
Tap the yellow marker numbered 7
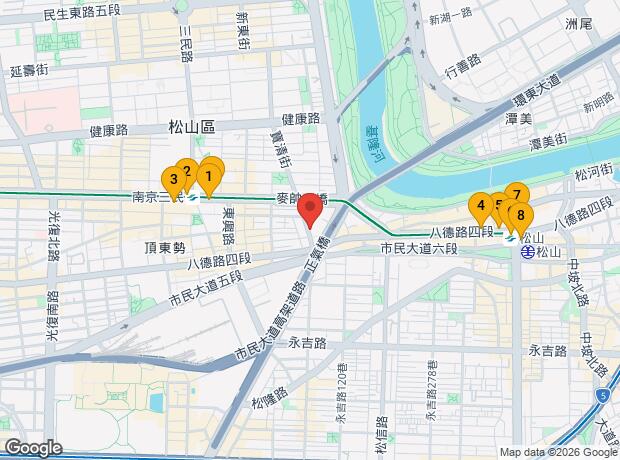coord(516,193)
